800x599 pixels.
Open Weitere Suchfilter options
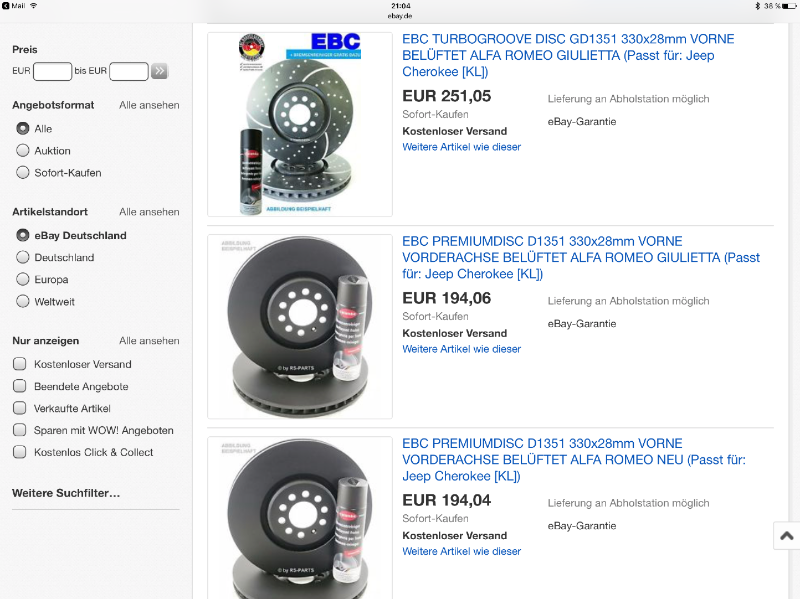pos(66,493)
